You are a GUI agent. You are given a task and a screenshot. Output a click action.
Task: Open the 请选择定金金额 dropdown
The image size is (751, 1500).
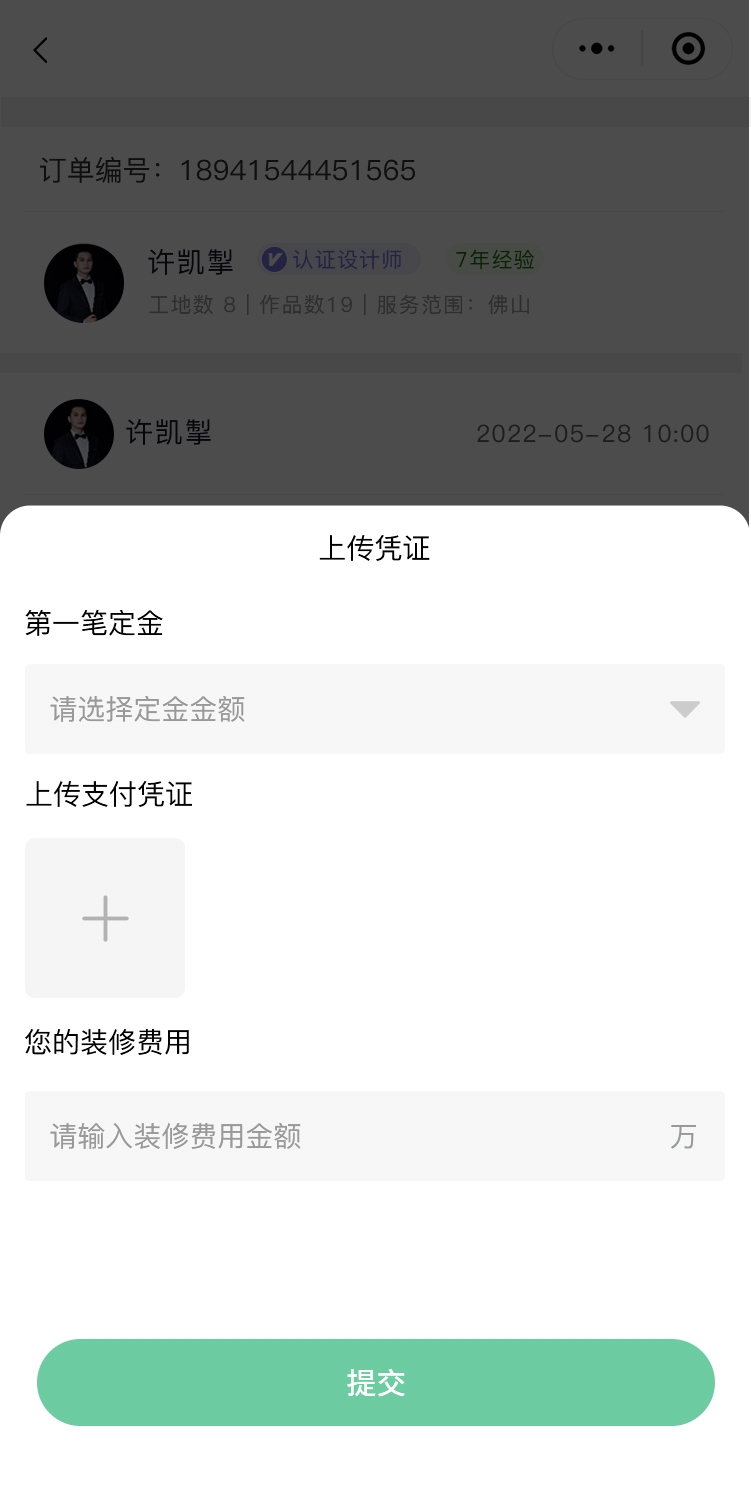(374, 709)
